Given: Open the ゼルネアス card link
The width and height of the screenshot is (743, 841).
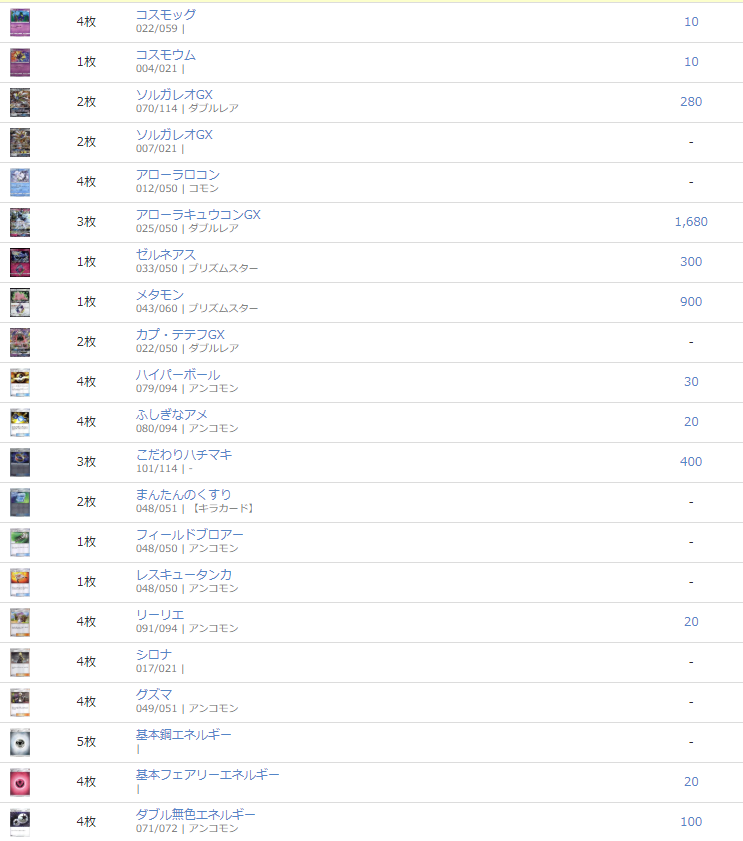Looking at the screenshot, I should [x=166, y=255].
